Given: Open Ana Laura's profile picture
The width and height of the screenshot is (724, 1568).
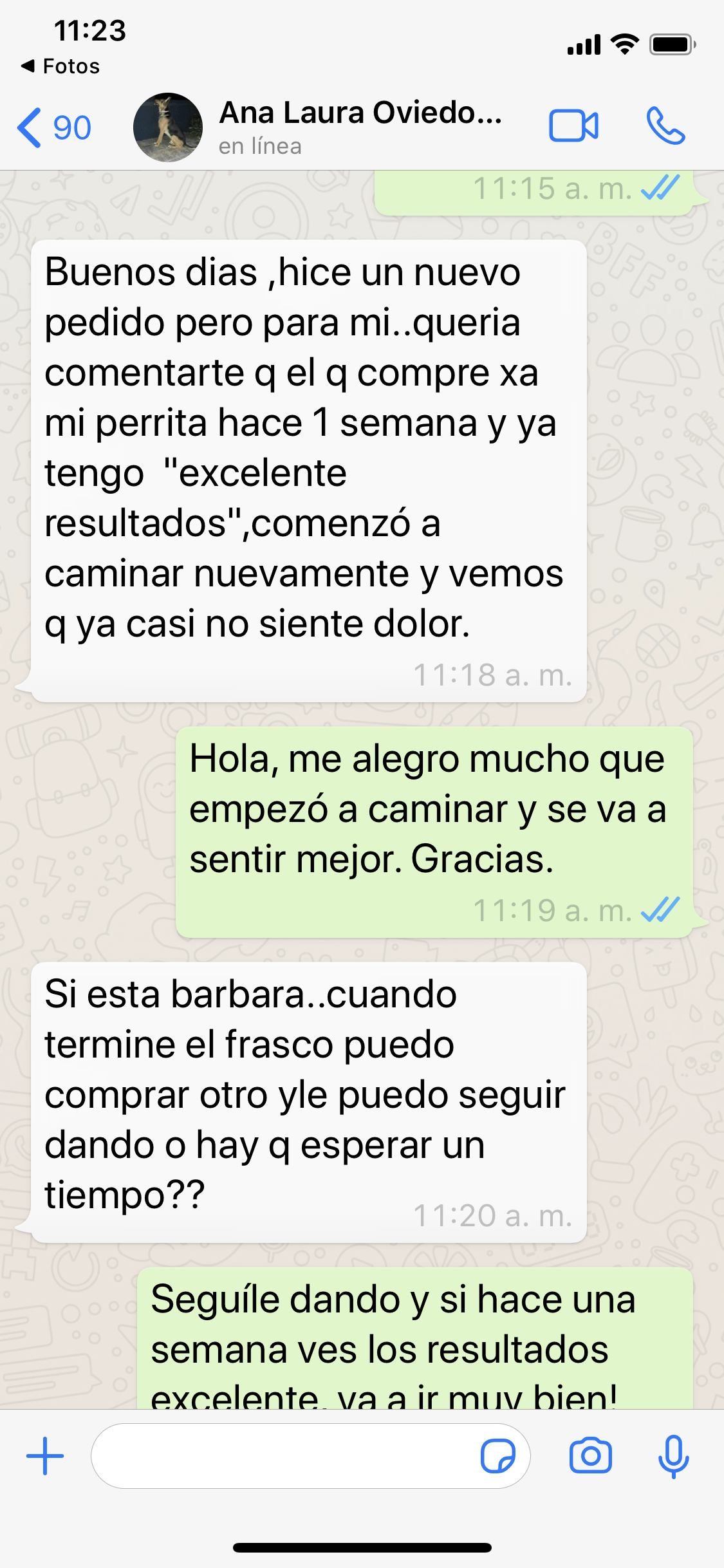Looking at the screenshot, I should 168,127.
